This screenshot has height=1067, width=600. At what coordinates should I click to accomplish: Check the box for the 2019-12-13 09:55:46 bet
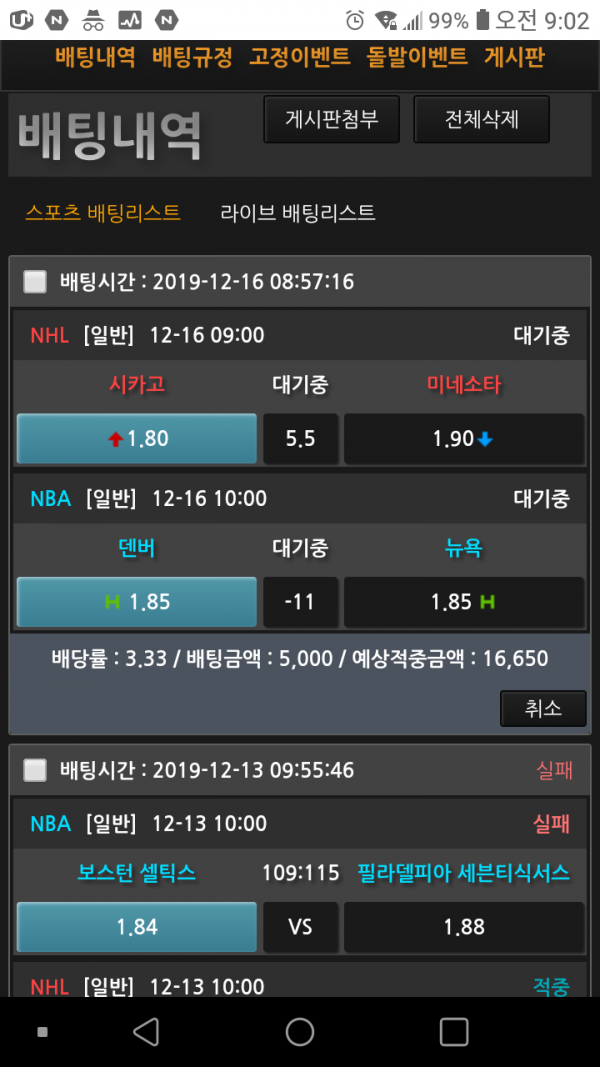(x=35, y=770)
